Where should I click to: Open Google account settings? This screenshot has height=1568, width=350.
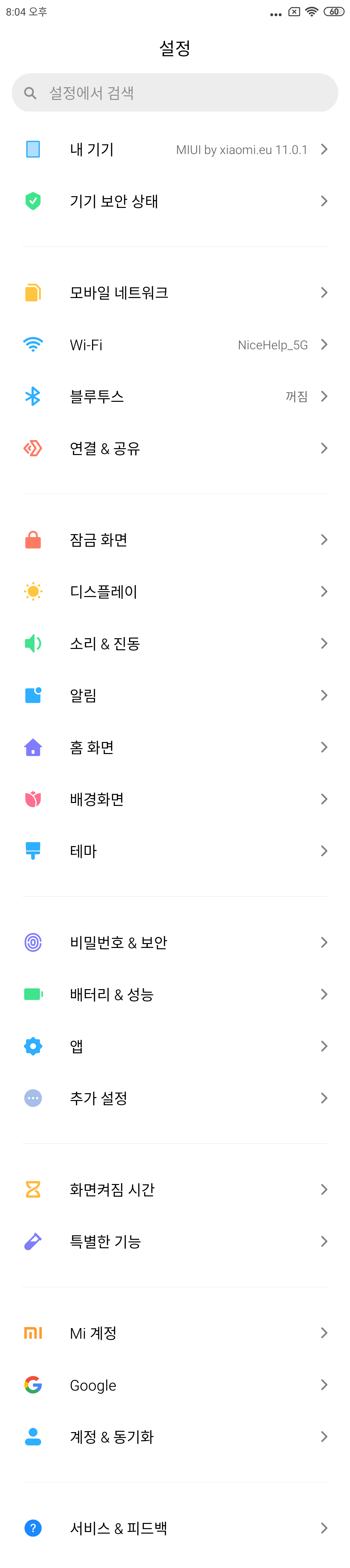[x=175, y=1385]
